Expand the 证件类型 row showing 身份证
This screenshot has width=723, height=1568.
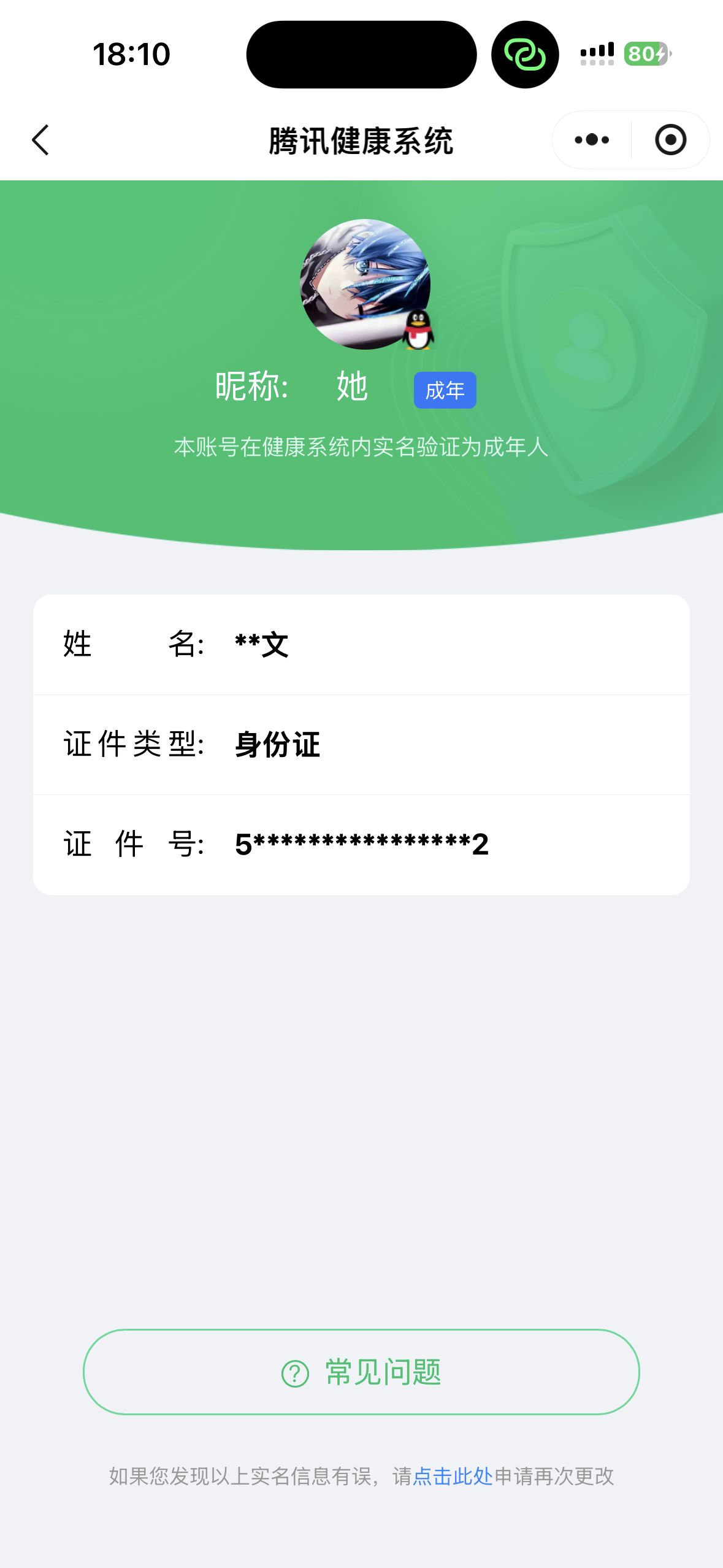point(362,744)
